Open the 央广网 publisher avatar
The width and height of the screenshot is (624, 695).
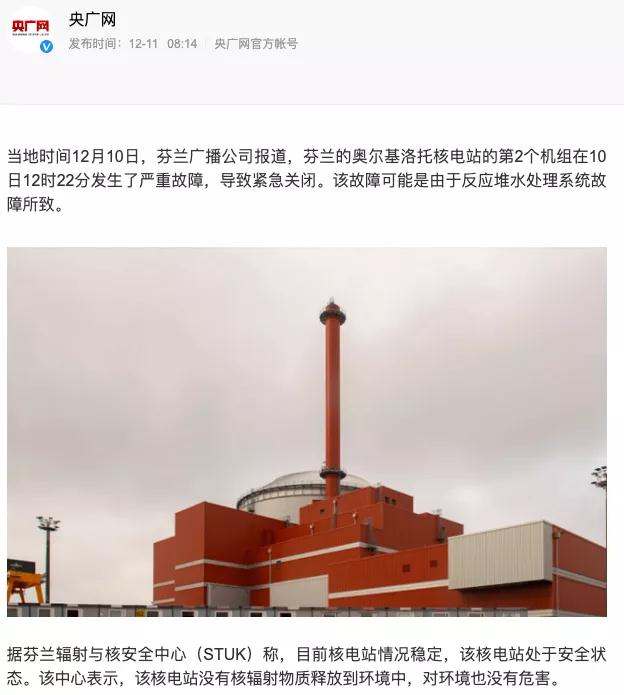tap(32, 30)
